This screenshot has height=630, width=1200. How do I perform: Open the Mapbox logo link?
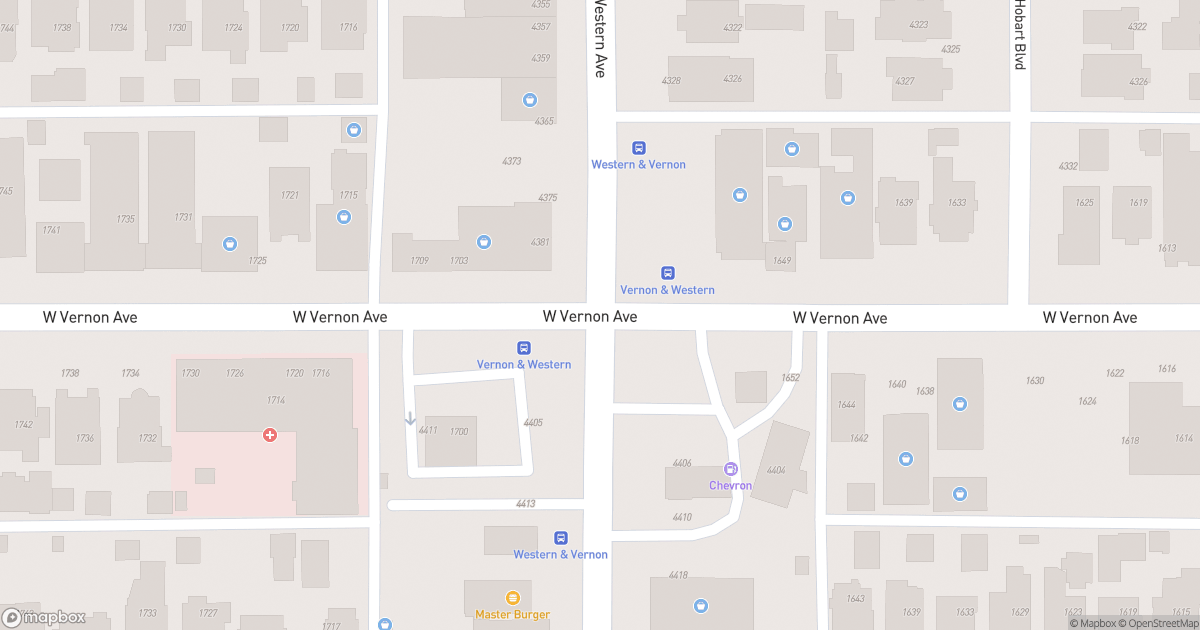click(44, 617)
